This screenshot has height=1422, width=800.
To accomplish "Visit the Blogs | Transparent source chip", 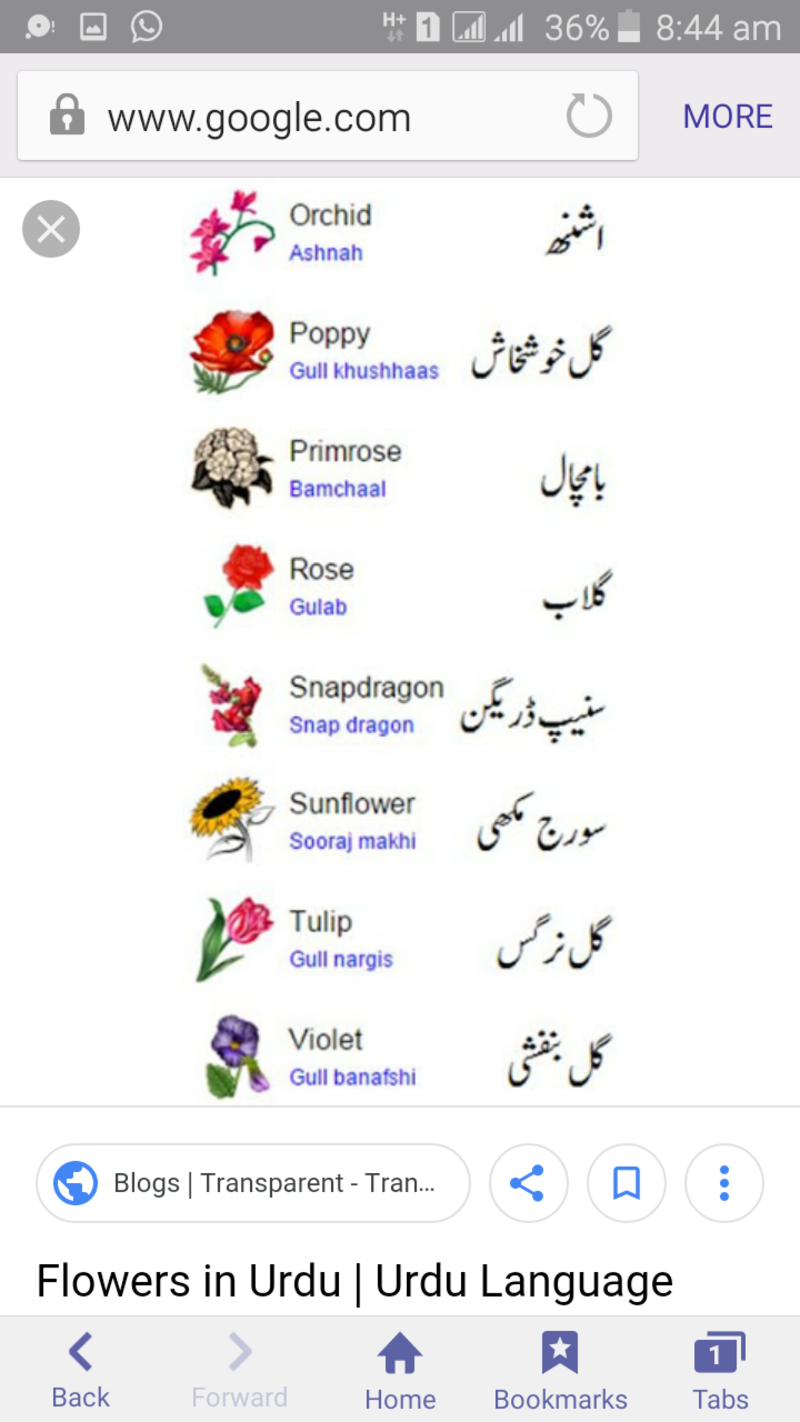I will (x=253, y=1184).
